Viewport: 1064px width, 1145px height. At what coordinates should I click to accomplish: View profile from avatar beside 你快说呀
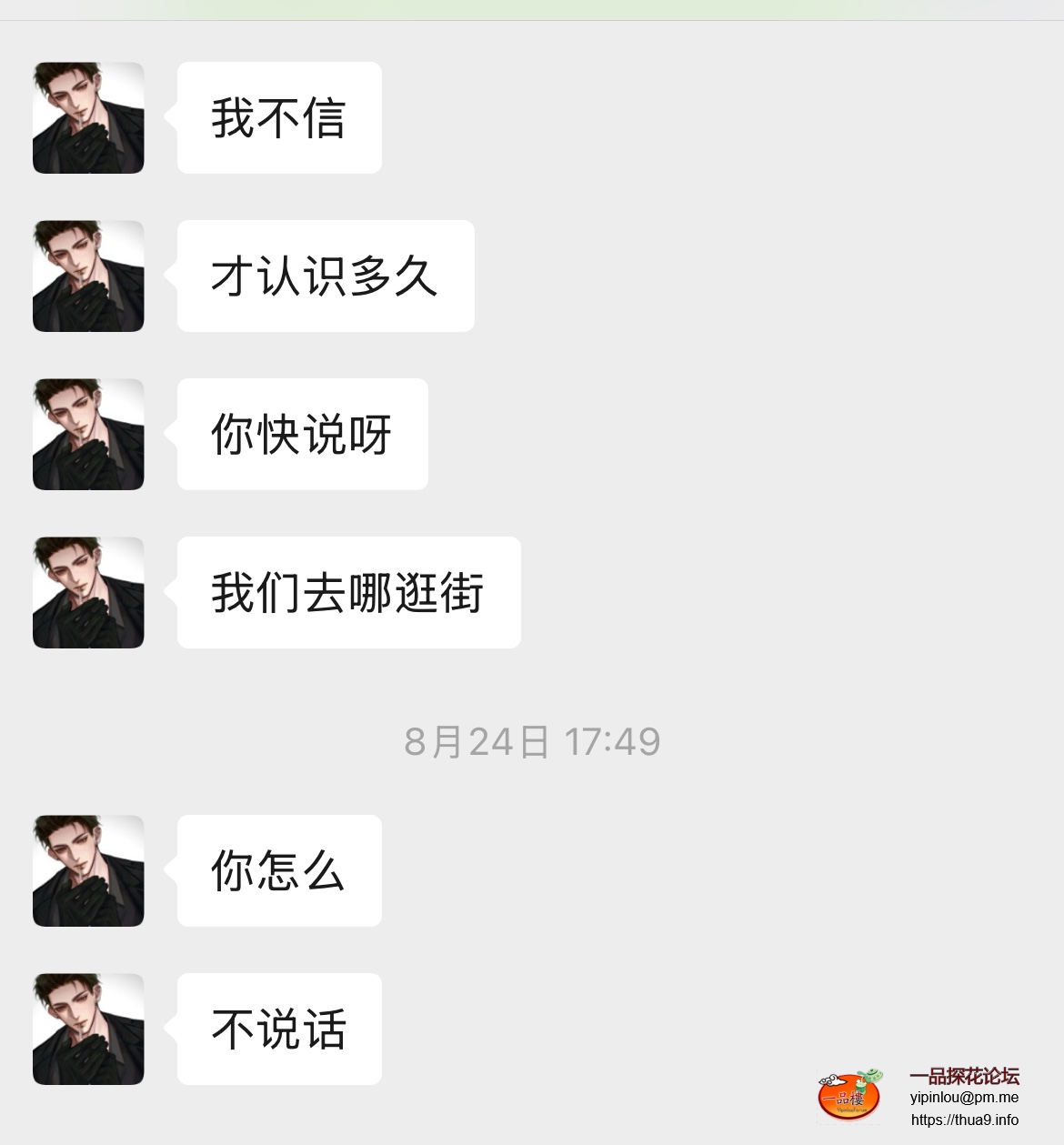[x=88, y=435]
